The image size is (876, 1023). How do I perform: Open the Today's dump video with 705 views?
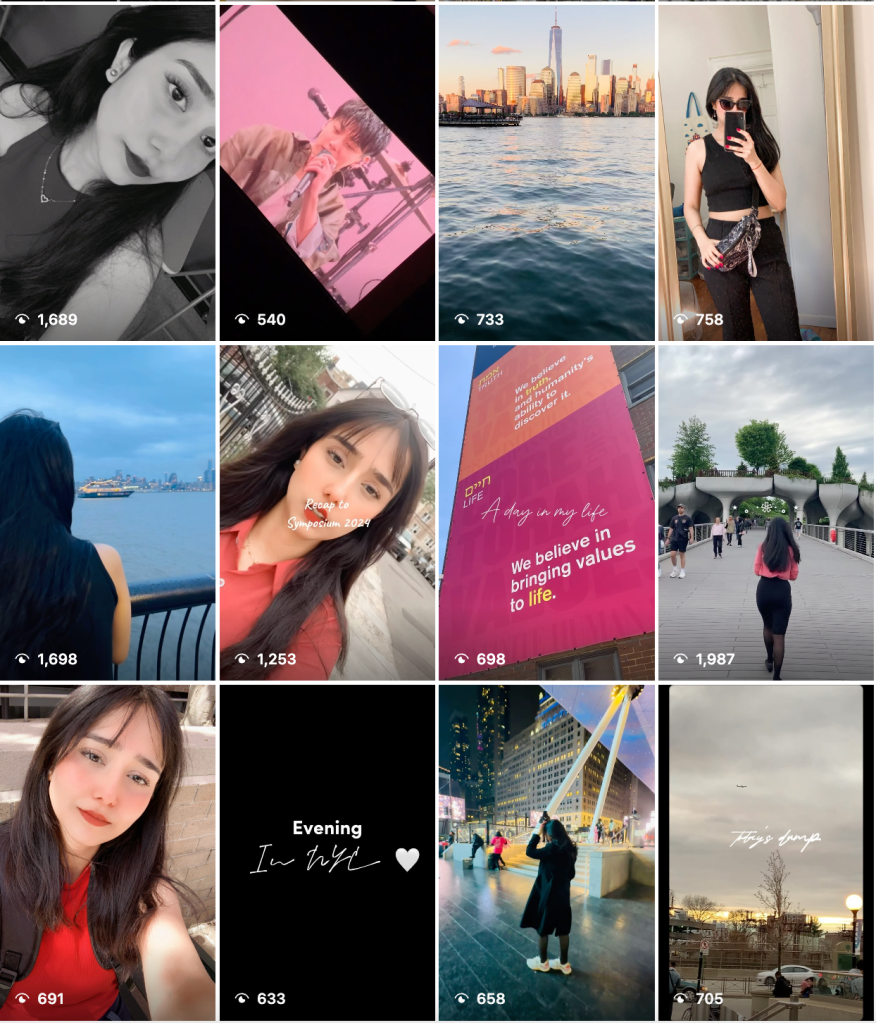(x=765, y=851)
